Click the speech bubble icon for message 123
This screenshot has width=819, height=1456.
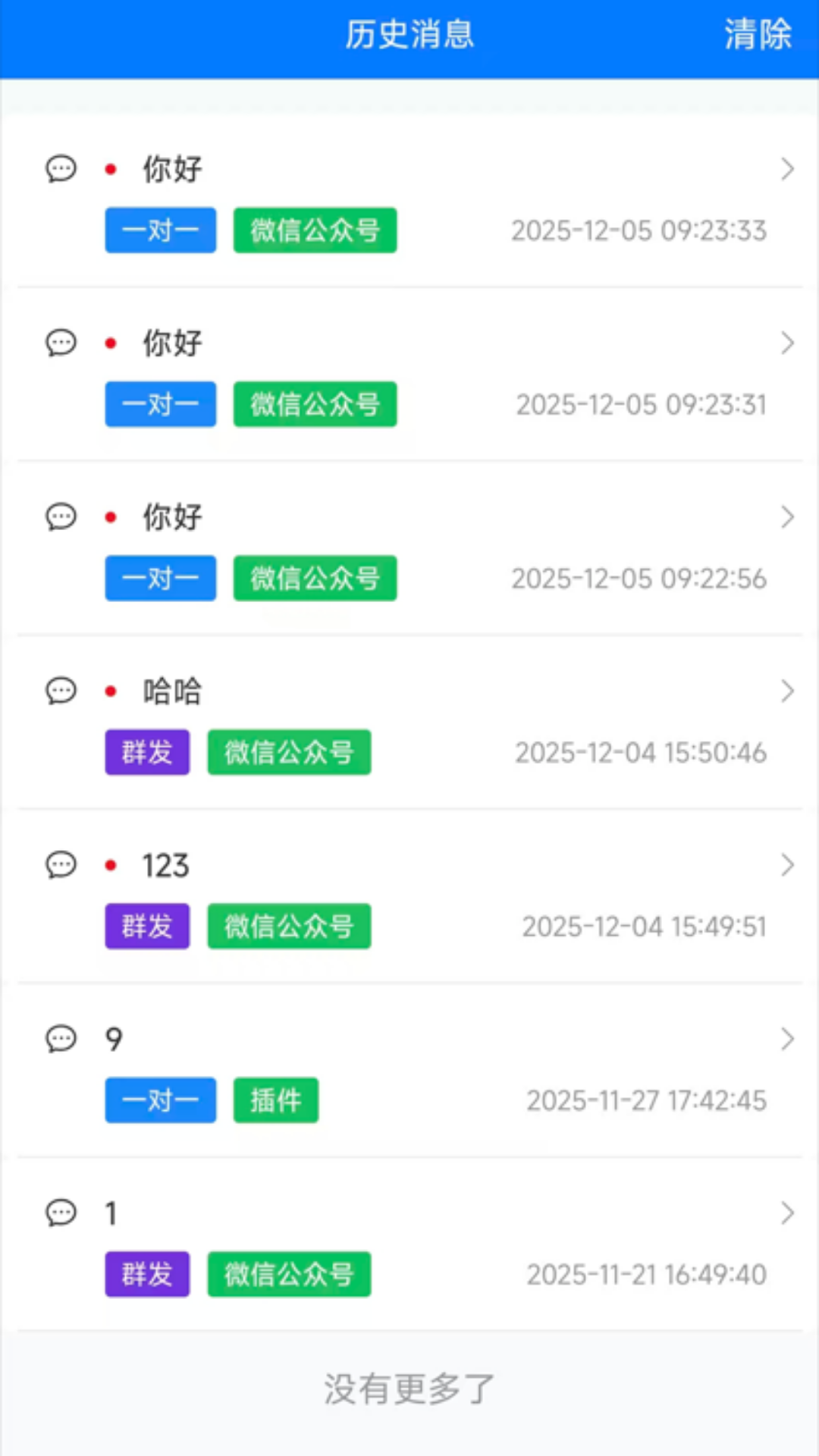[61, 864]
